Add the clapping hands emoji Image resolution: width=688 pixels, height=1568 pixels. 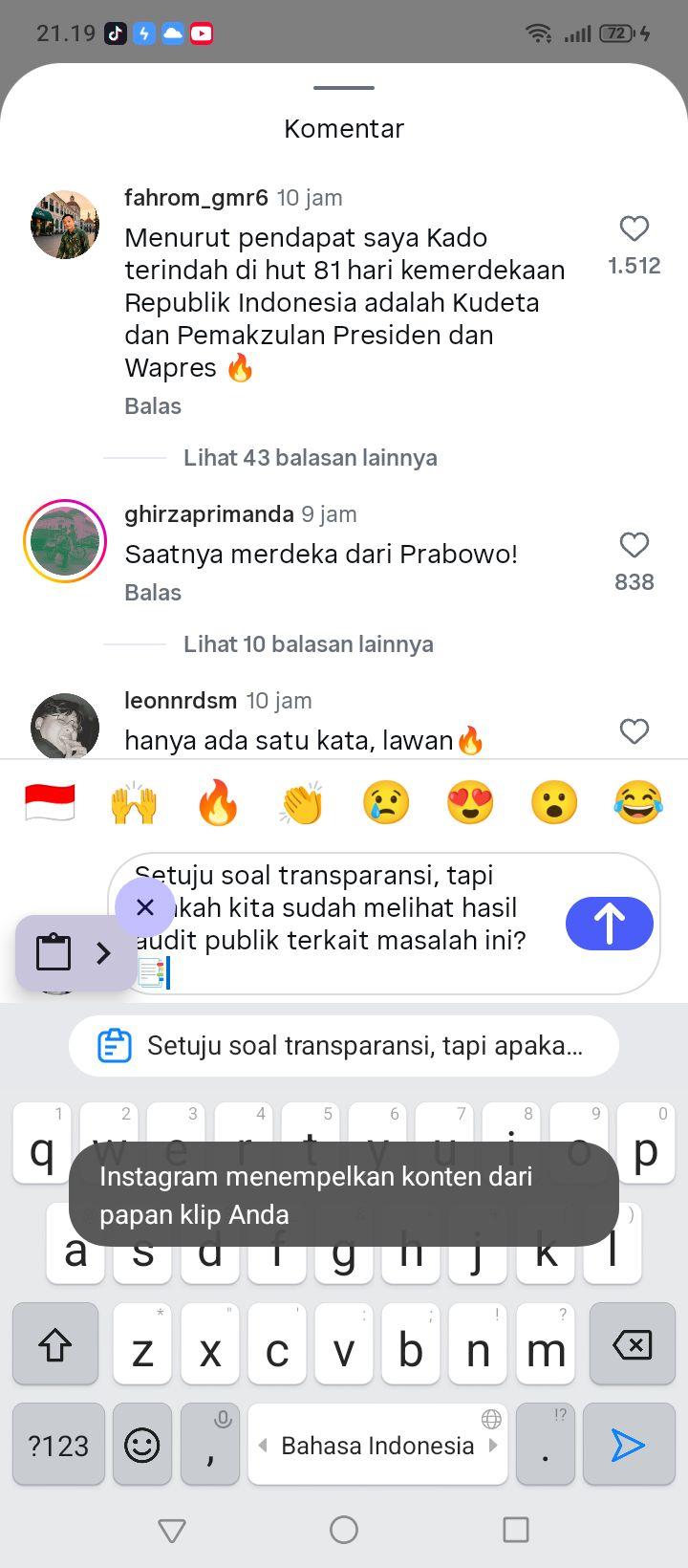pyautogui.click(x=302, y=802)
